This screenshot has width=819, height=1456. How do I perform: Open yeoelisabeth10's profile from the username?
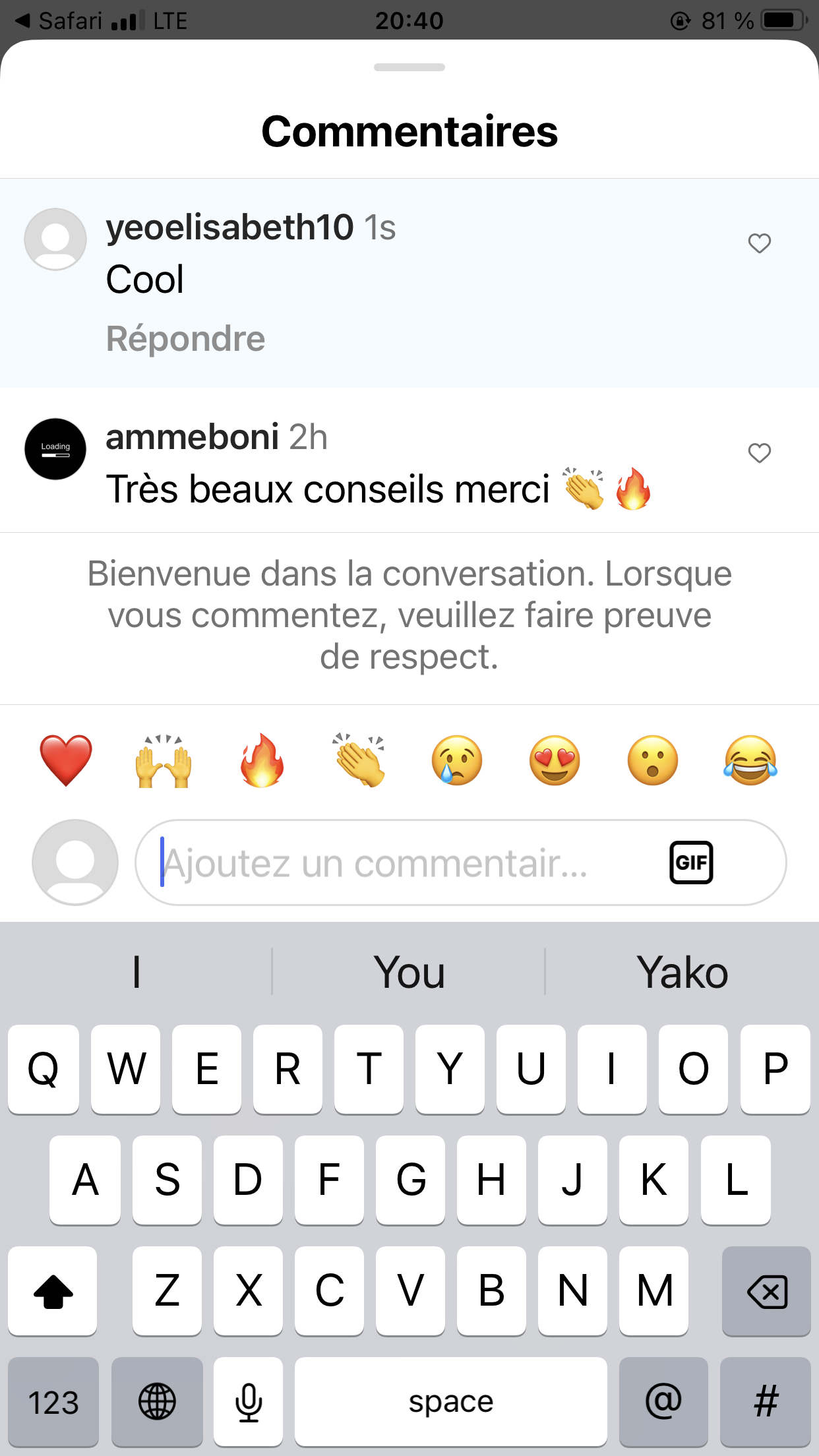coord(229,227)
